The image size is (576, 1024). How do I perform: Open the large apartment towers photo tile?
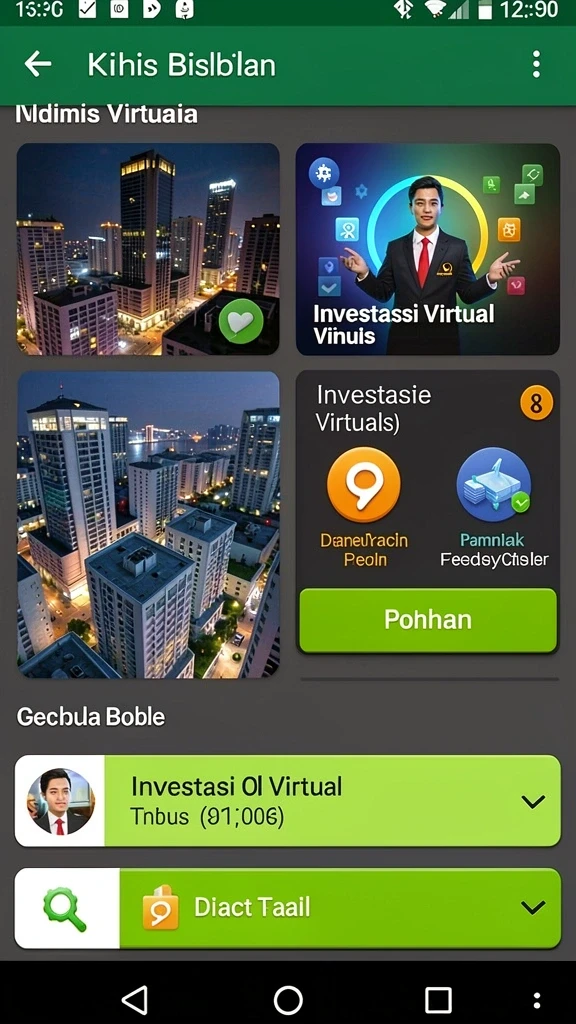(x=148, y=524)
